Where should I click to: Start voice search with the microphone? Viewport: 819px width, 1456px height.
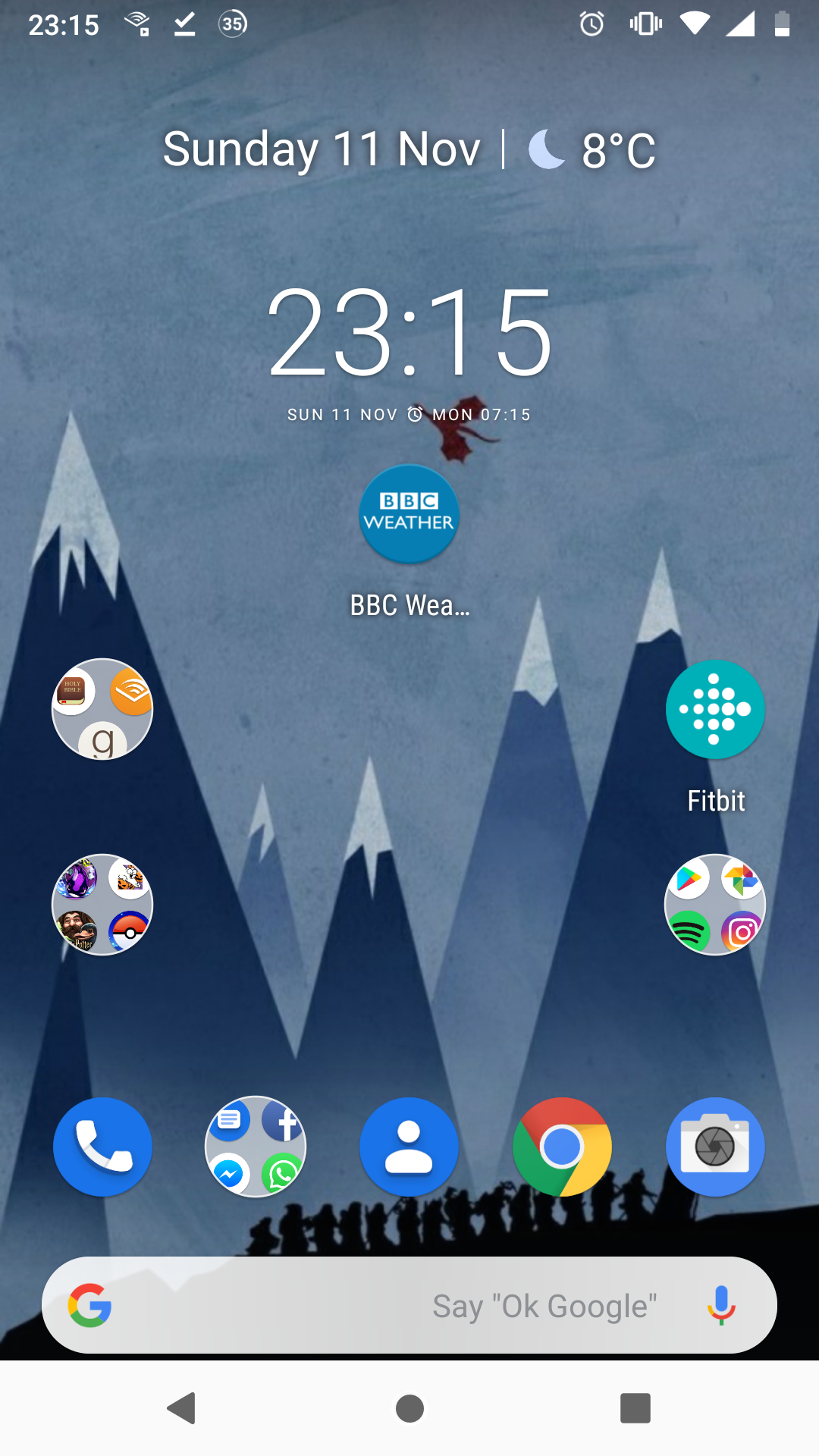pyautogui.click(x=721, y=1305)
